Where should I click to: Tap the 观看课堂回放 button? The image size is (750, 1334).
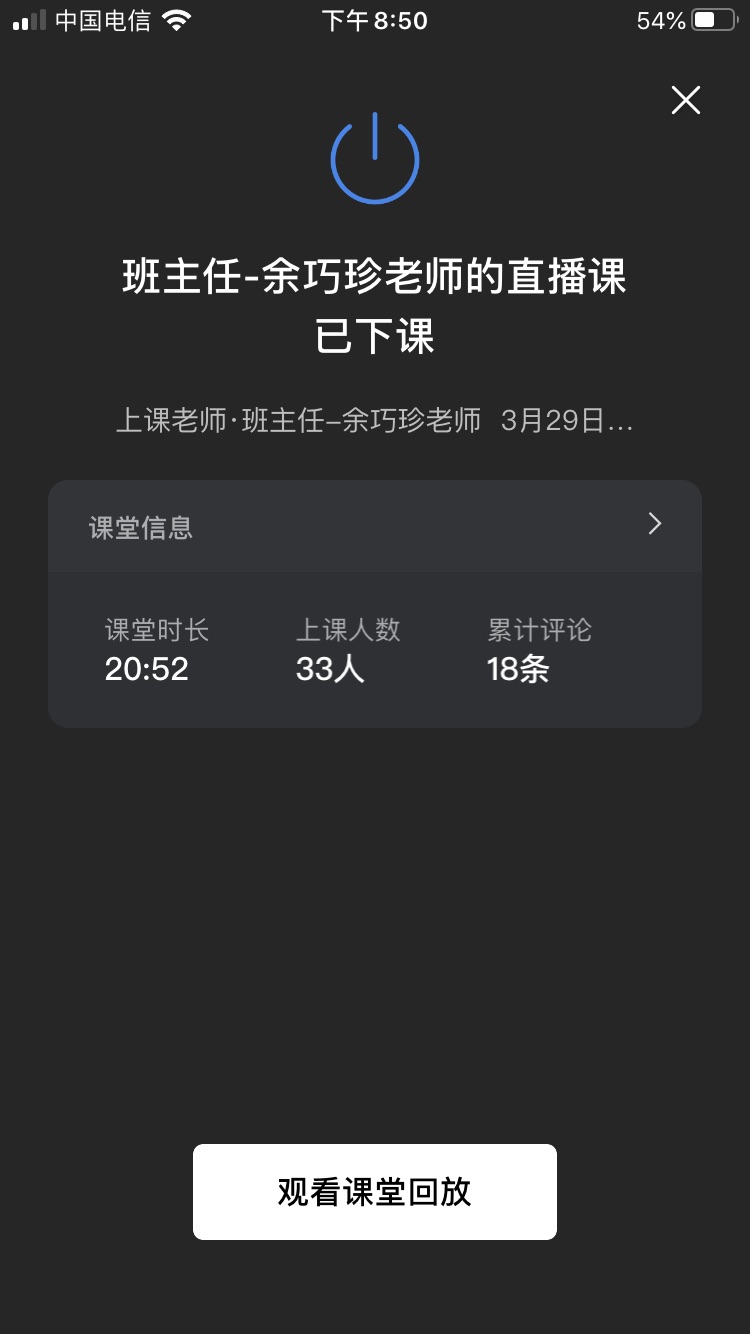tap(375, 1192)
